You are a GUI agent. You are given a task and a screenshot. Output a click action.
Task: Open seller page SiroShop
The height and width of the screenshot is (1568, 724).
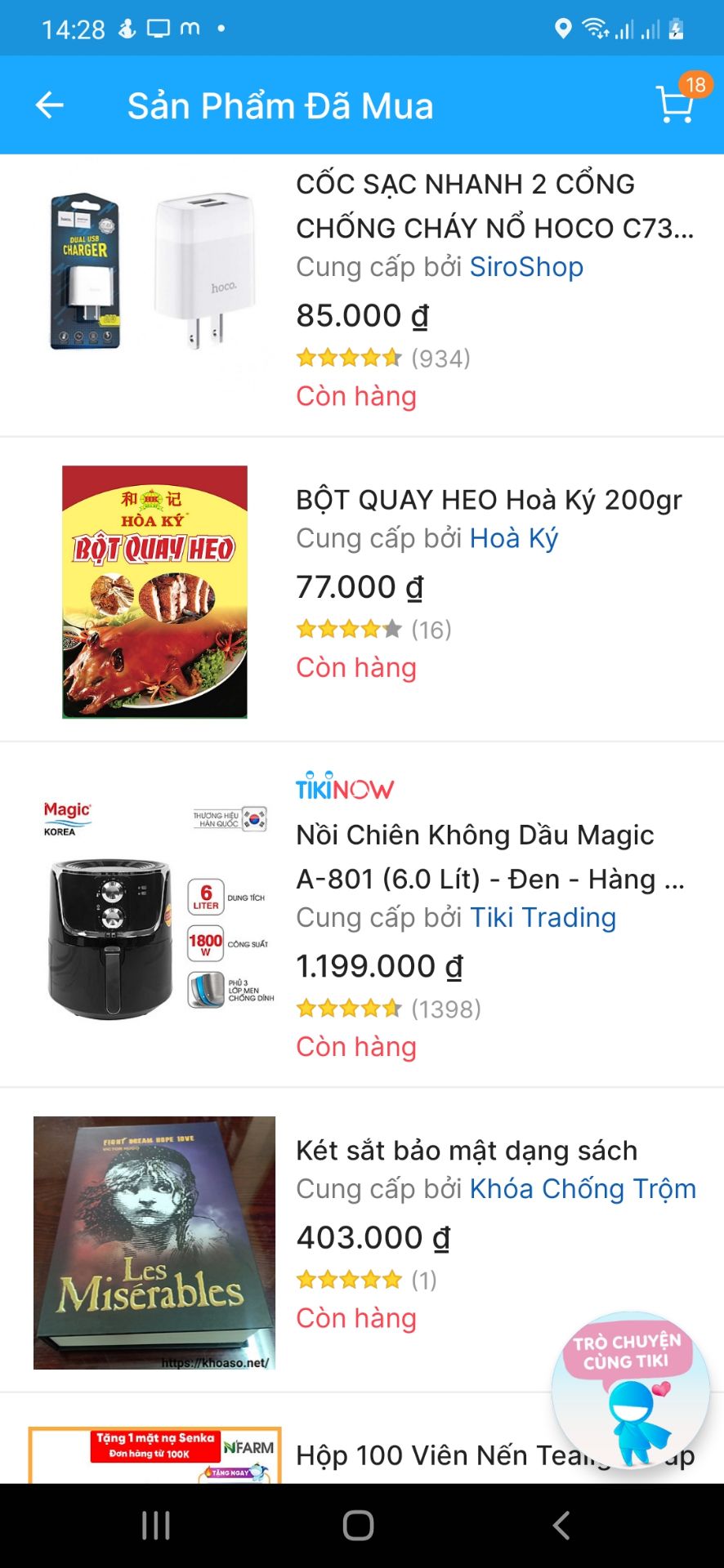coord(525,266)
